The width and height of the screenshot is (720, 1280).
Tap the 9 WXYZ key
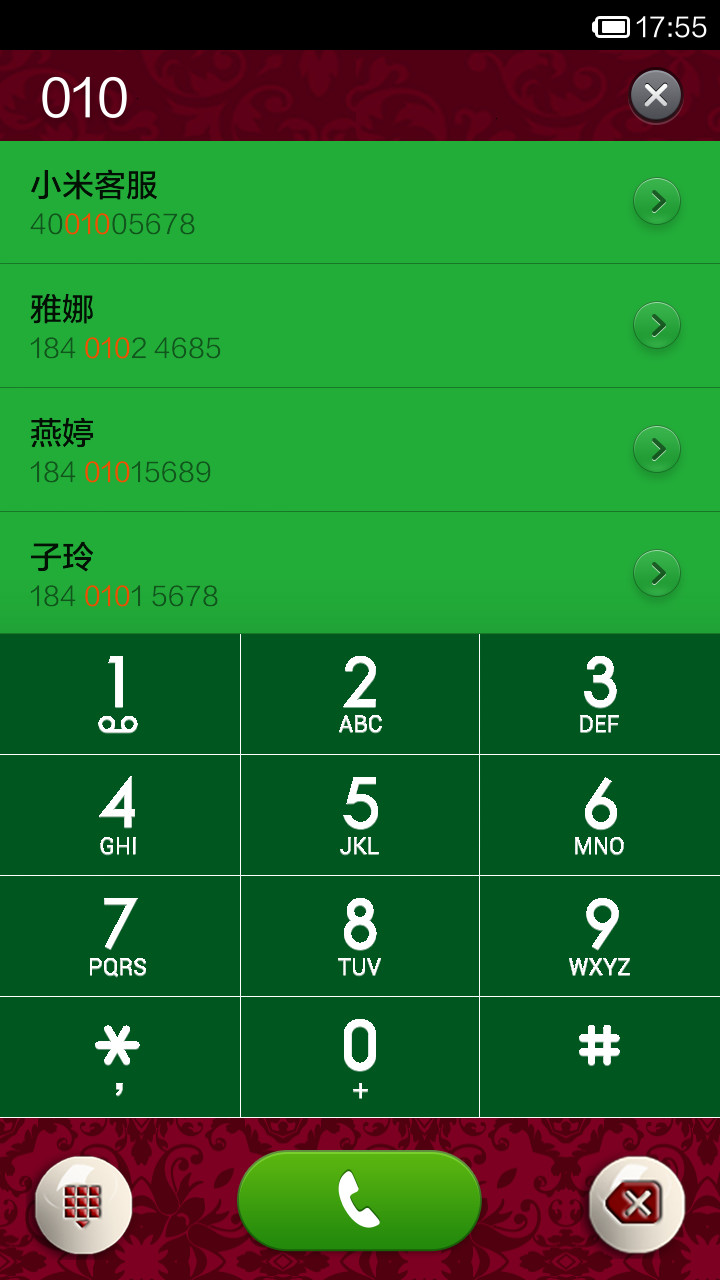(600, 936)
